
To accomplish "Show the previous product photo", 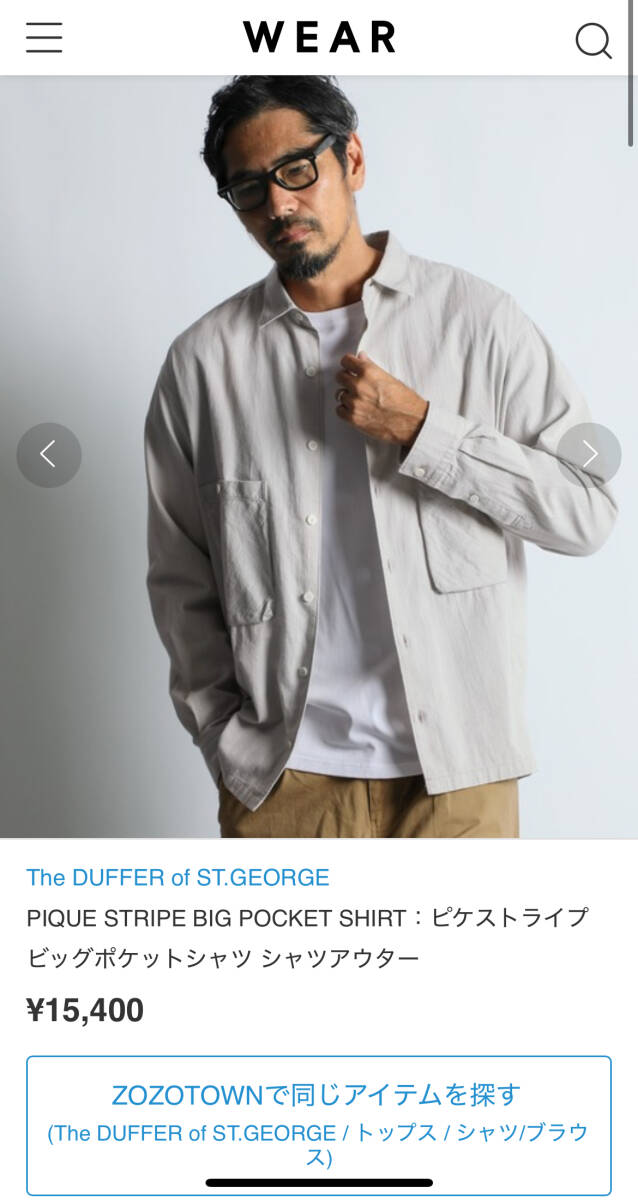I will pyautogui.click(x=48, y=455).
